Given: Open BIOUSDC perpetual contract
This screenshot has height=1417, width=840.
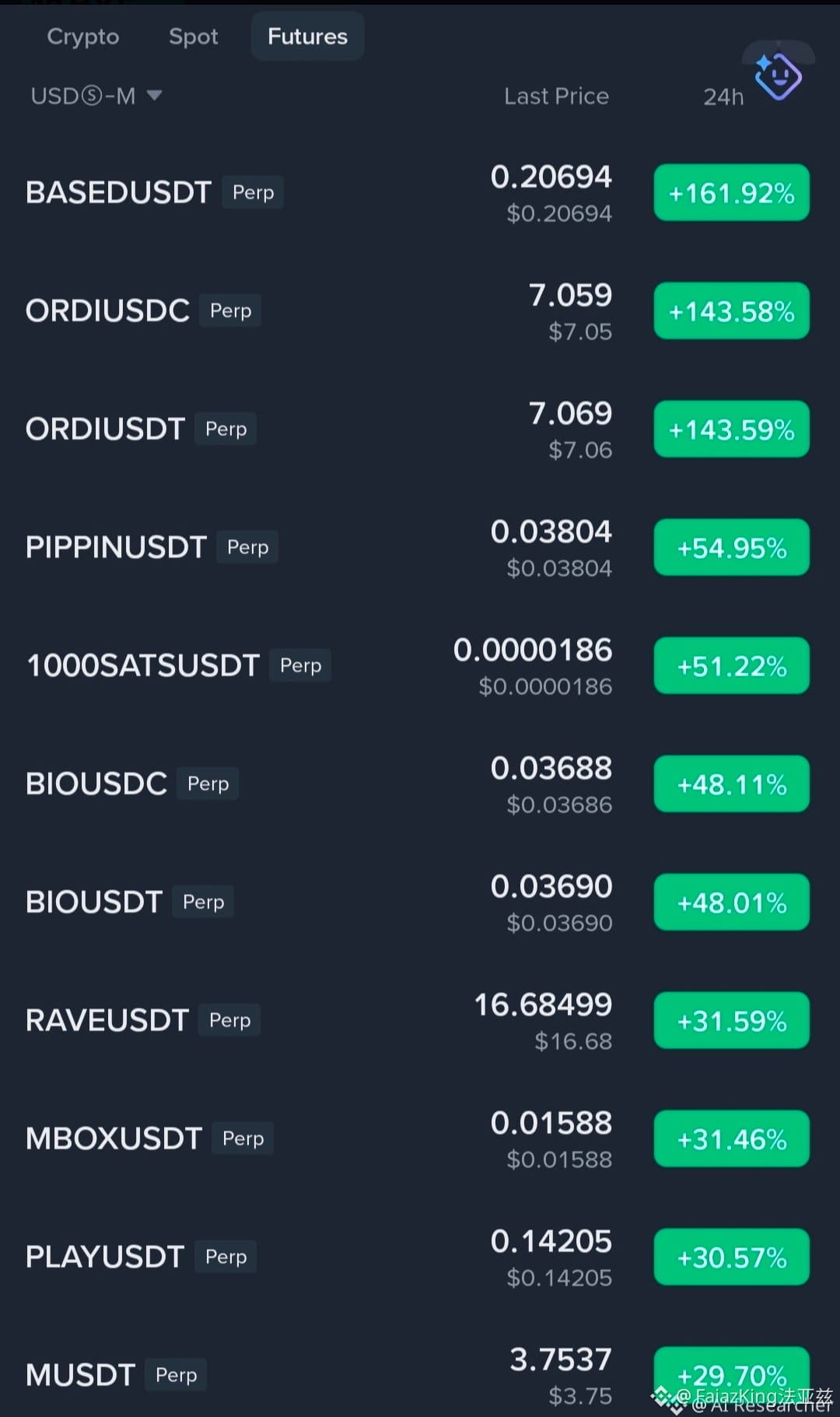Looking at the screenshot, I should tap(420, 784).
